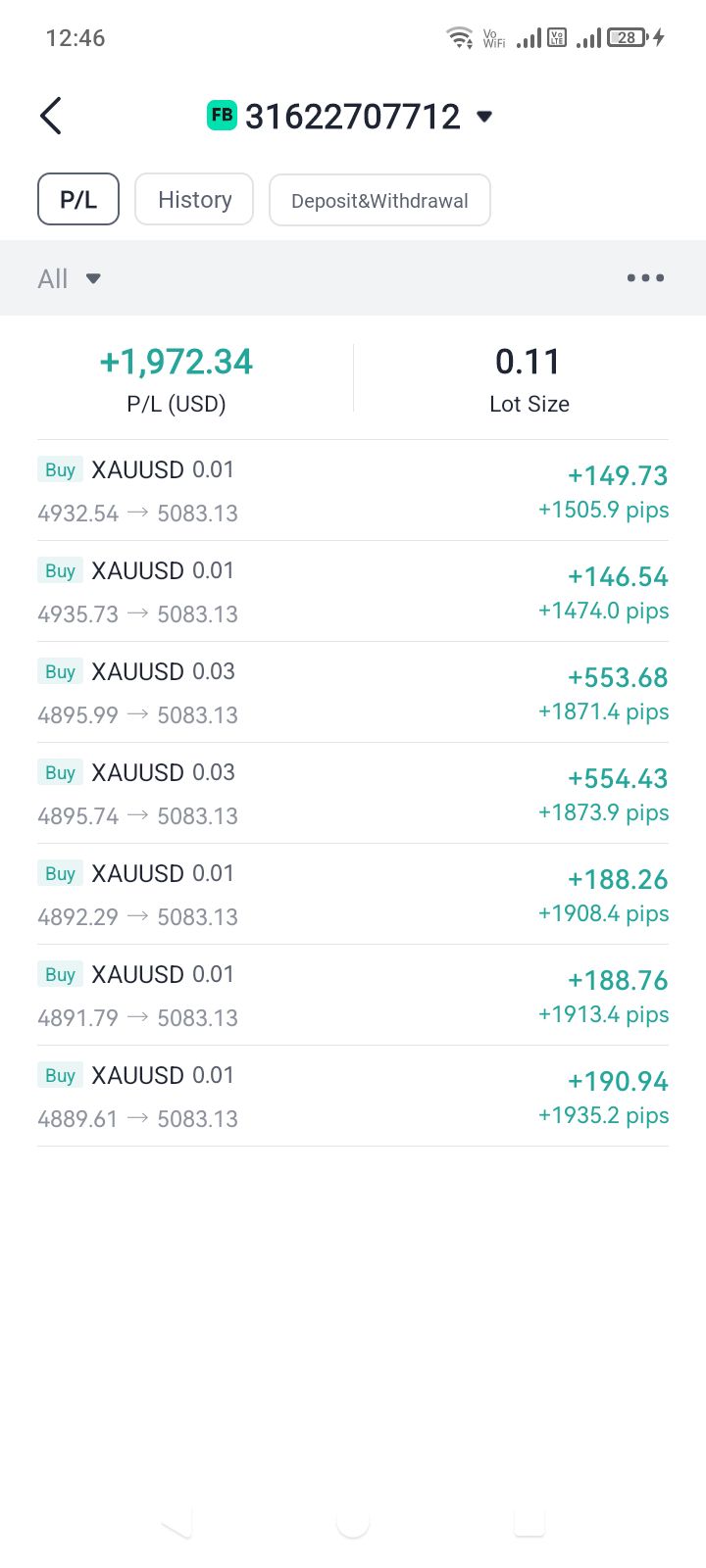706x1568 pixels.
Task: Select the XAUUSD trade opened at 4891.79
Action: [x=353, y=996]
